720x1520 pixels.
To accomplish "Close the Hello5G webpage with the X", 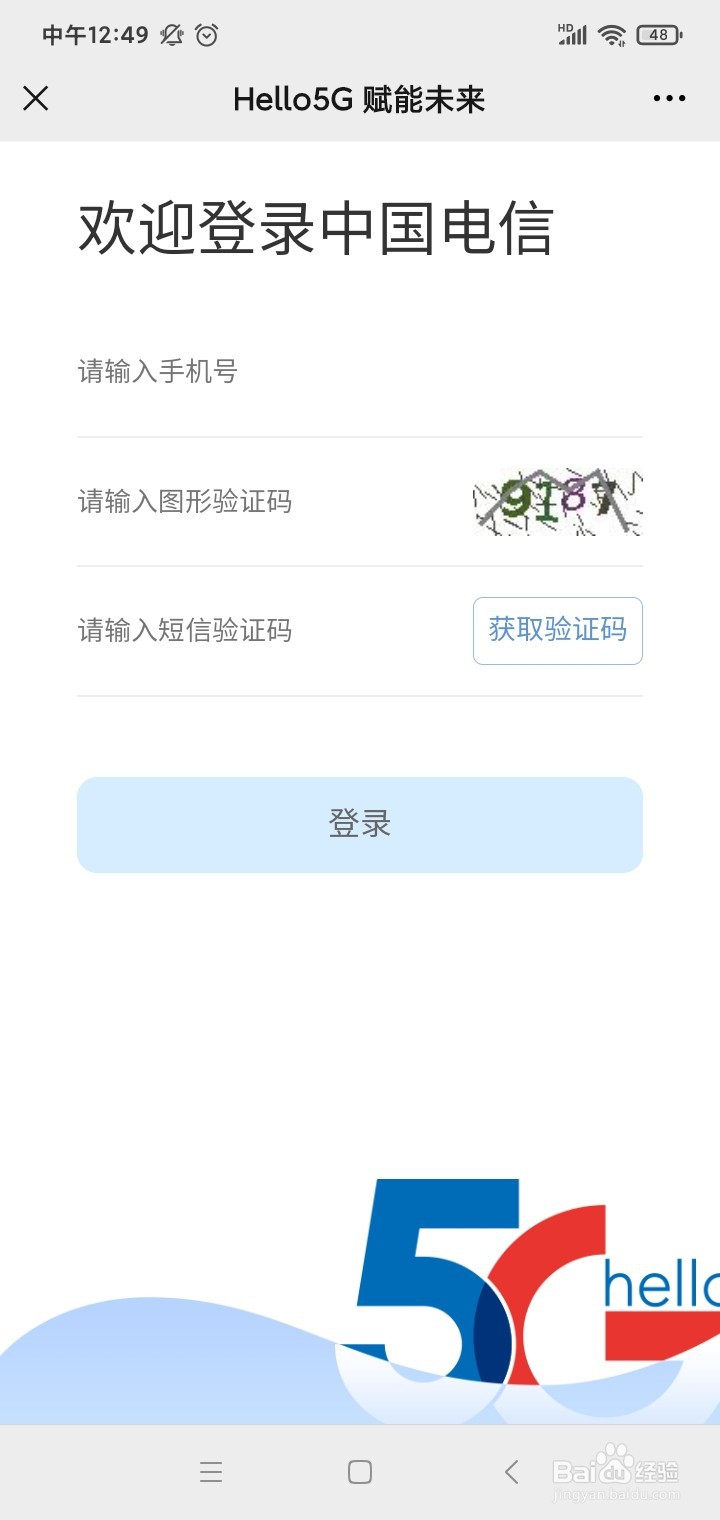I will pos(36,98).
